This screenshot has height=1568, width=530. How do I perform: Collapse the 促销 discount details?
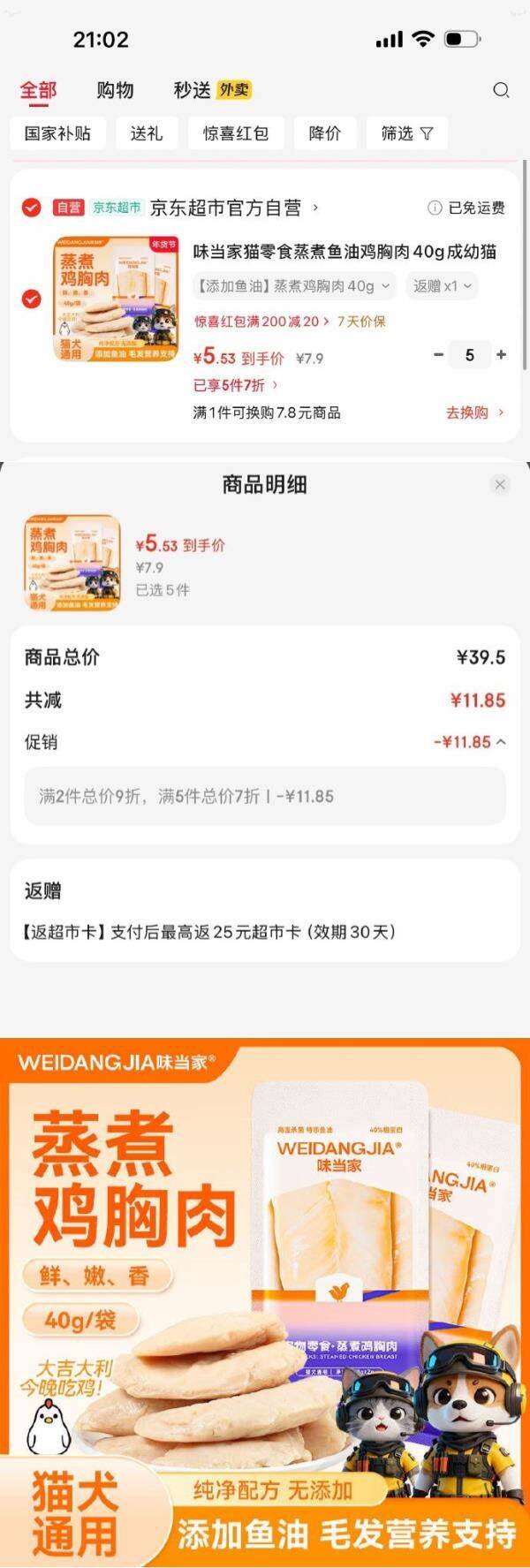tap(501, 742)
